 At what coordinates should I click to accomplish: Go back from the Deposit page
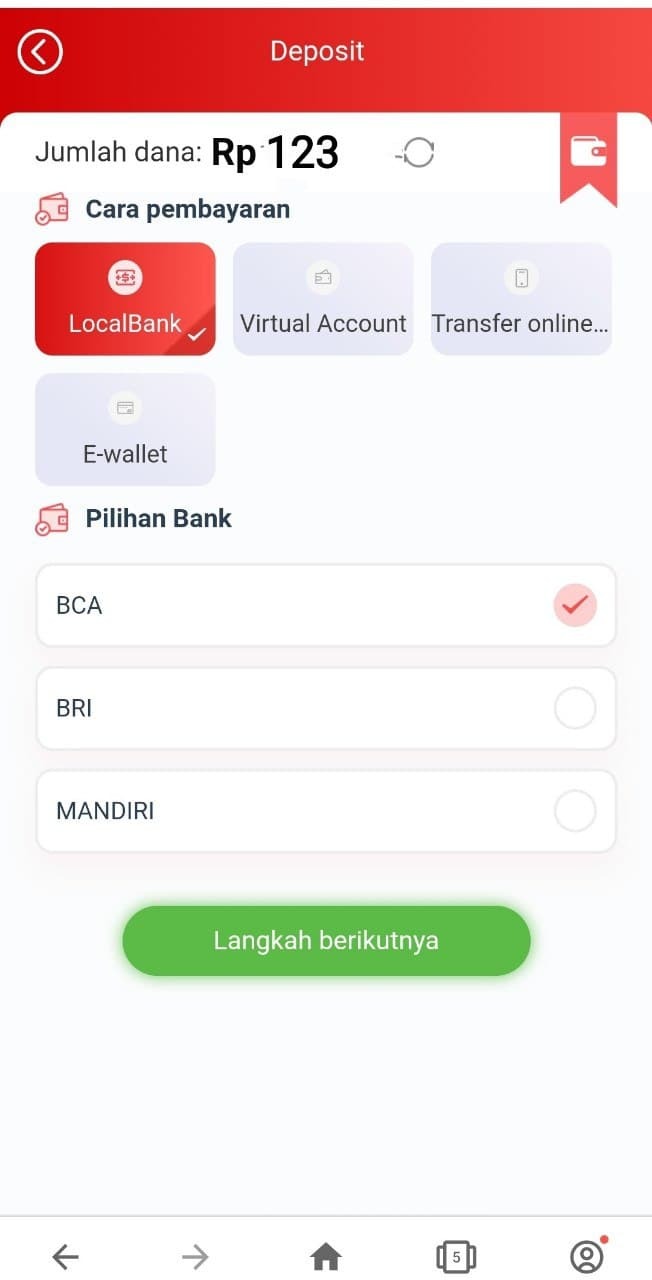click(x=40, y=51)
